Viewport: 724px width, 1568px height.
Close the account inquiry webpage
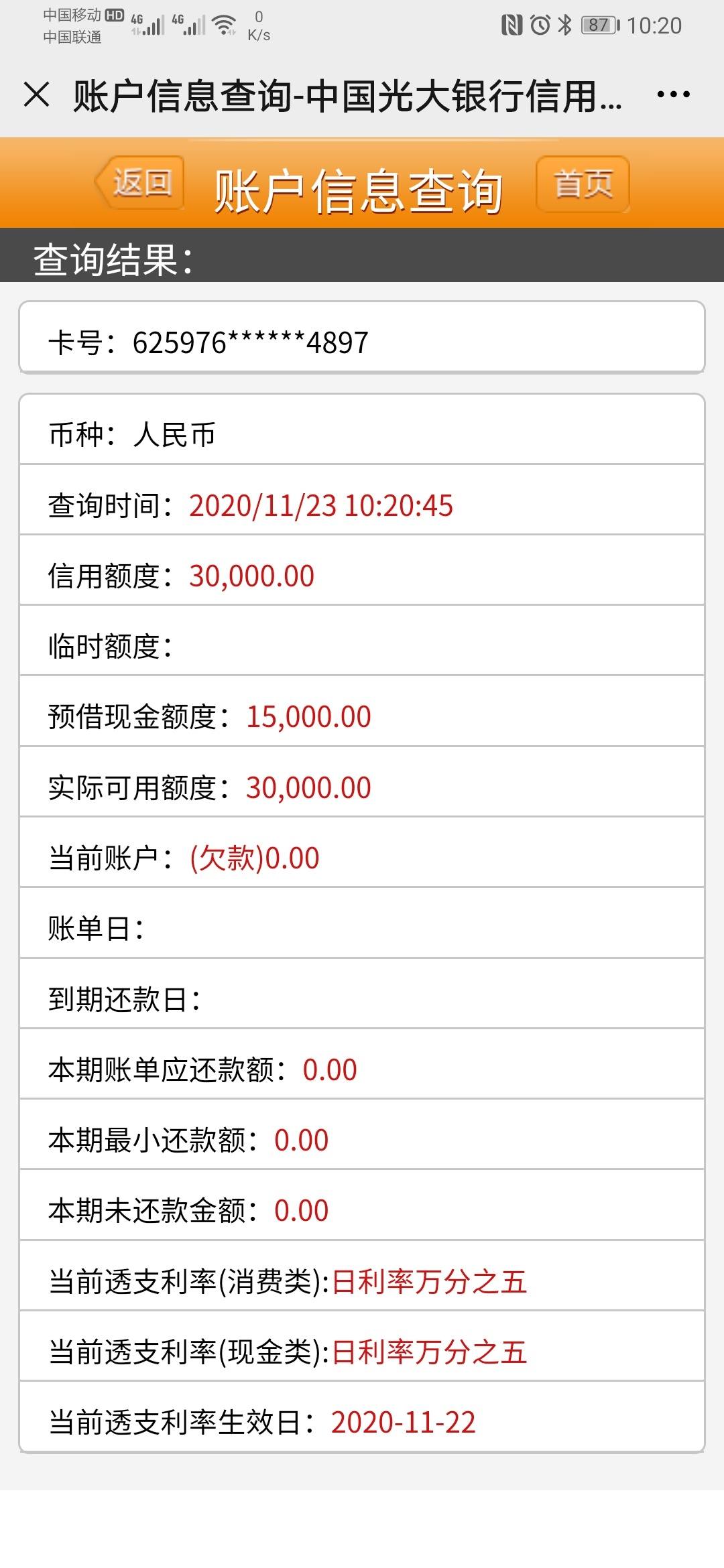click(37, 94)
